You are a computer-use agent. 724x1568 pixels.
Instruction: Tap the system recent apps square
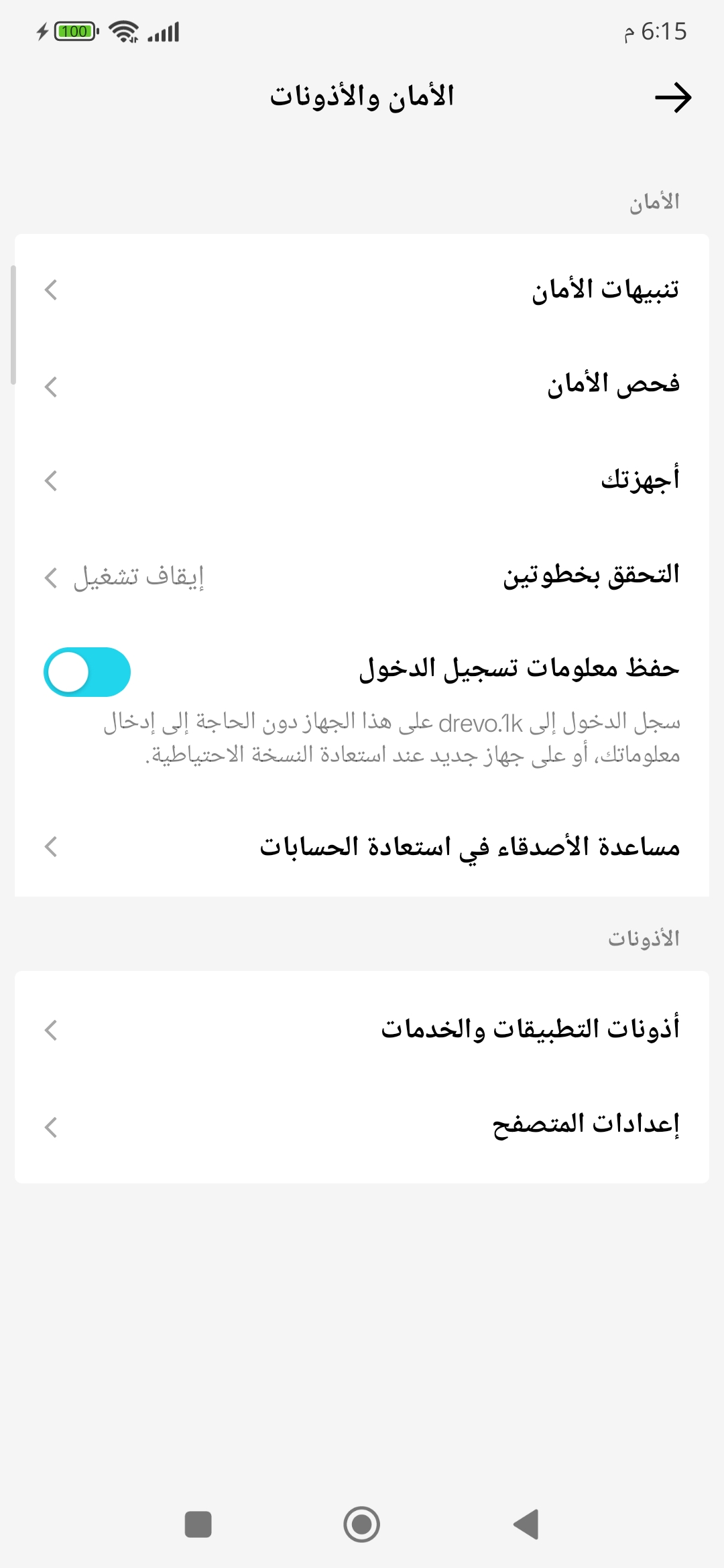(x=198, y=1524)
